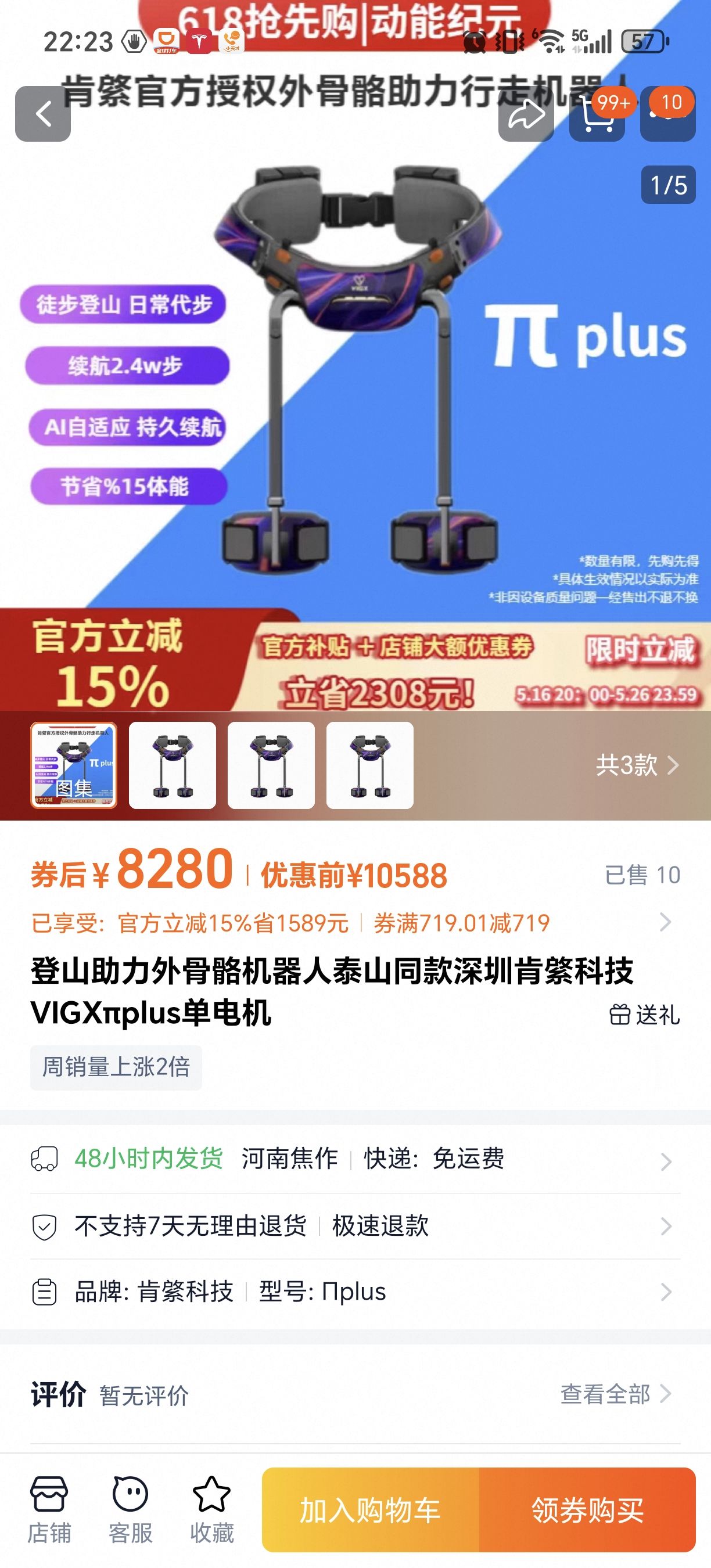Tap 加入购物车 to add to cart
Screen dimensions: 711x1568
(370, 1510)
